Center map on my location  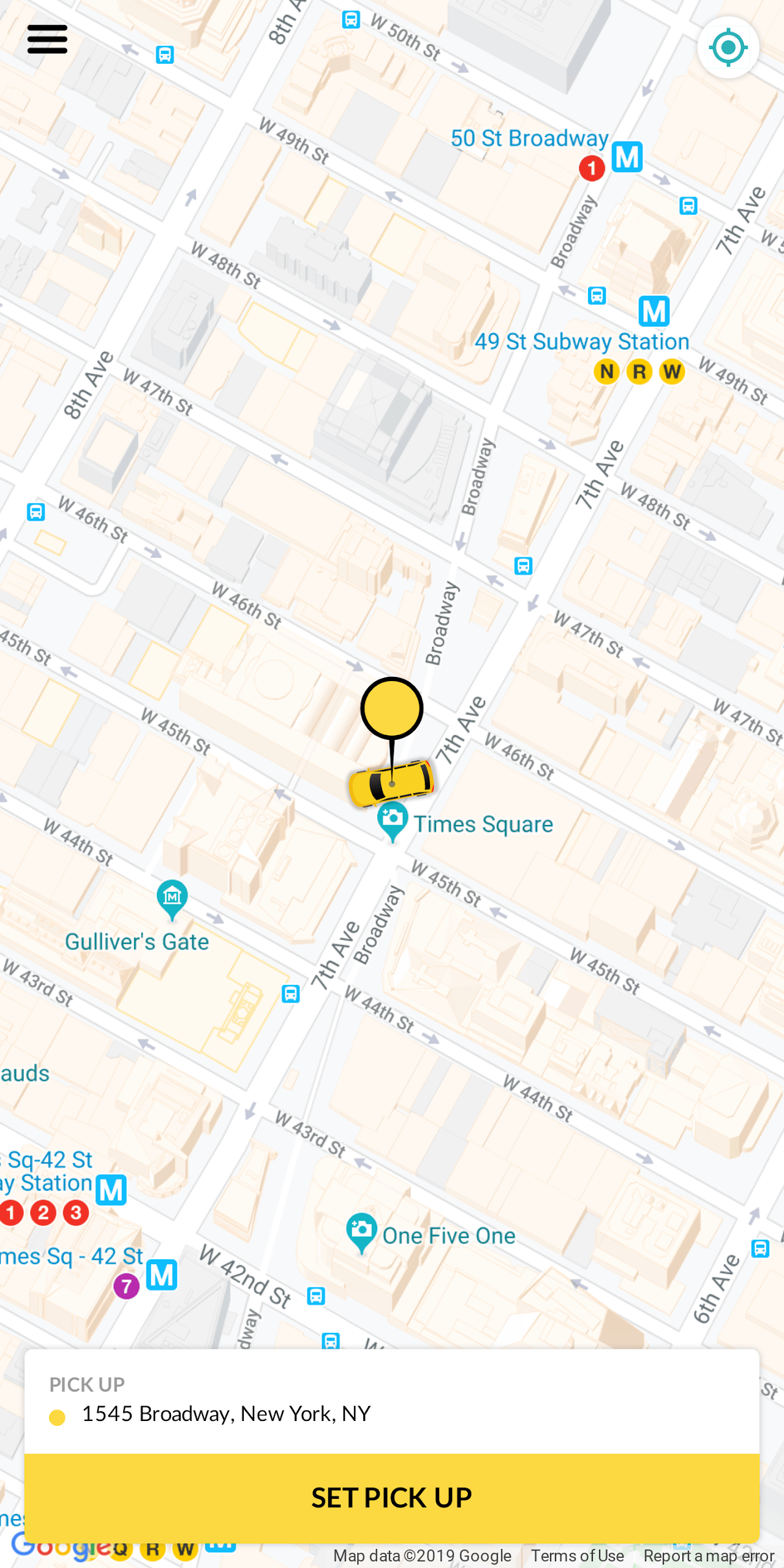point(728,47)
